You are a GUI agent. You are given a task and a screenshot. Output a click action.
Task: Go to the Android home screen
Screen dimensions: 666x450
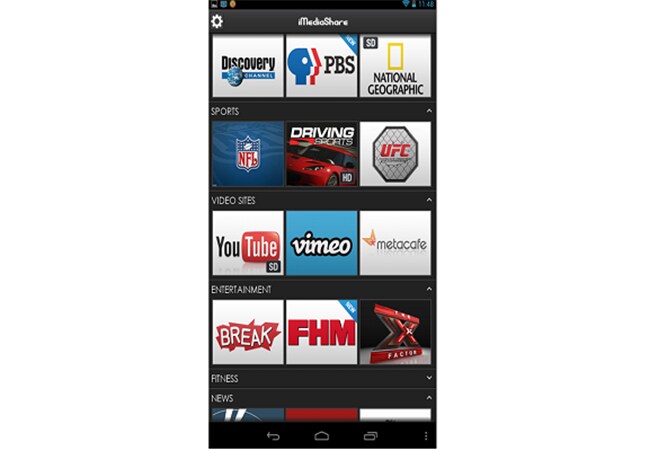click(321, 436)
